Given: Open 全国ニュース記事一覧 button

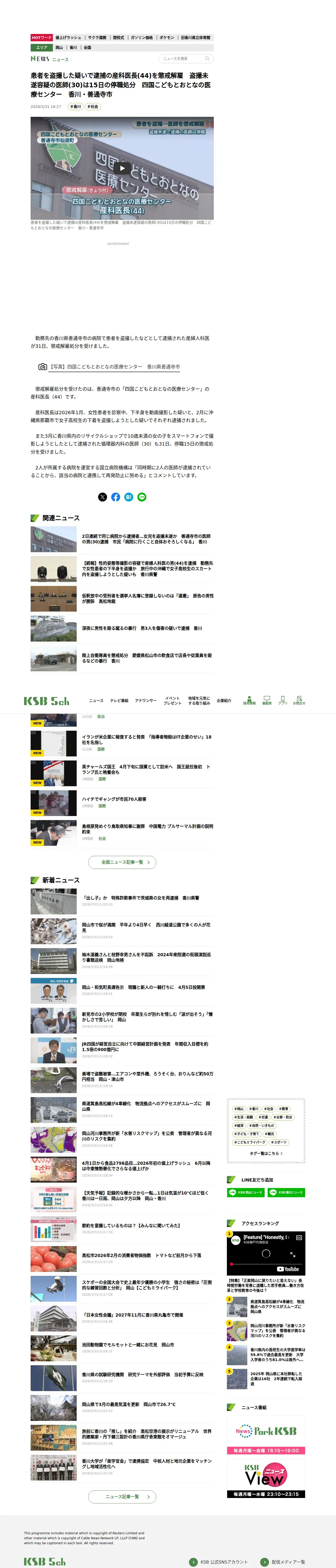Looking at the screenshot, I should (122, 862).
